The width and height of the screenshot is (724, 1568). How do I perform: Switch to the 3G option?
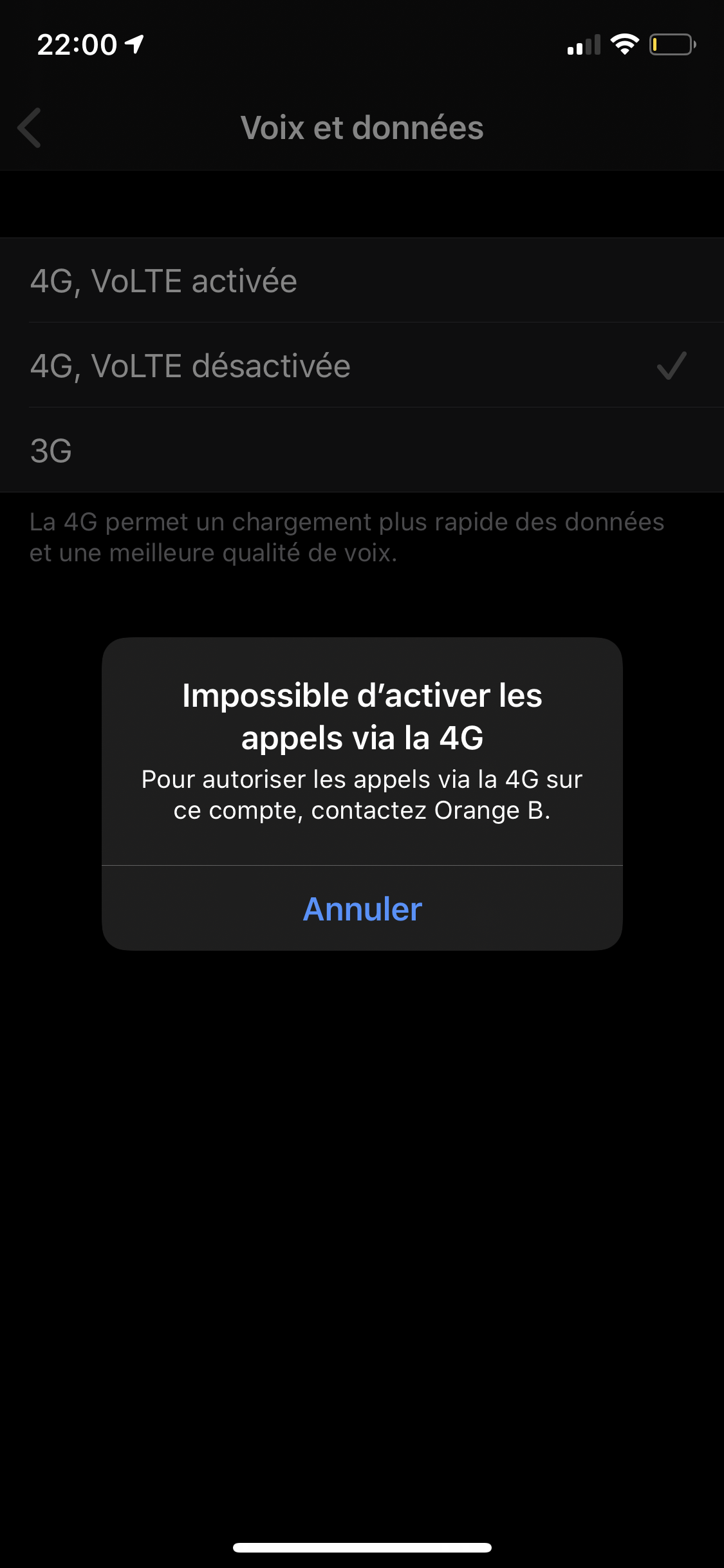point(362,450)
